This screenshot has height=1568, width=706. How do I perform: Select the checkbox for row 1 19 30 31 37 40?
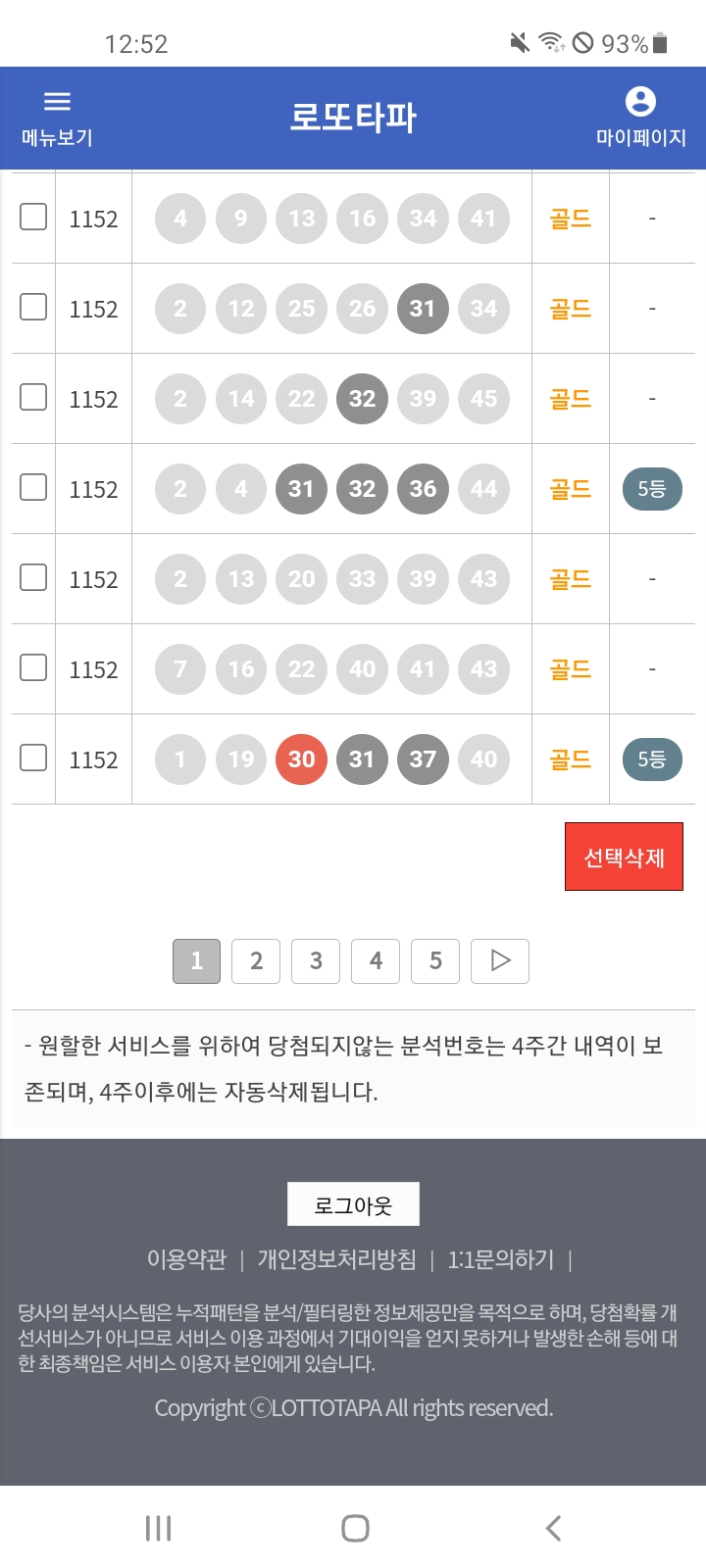pyautogui.click(x=33, y=758)
